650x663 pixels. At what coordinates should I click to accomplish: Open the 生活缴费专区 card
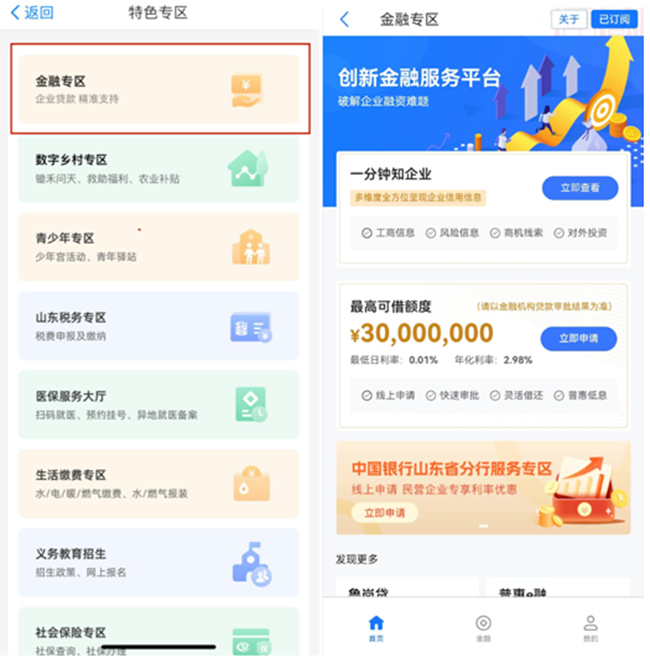(x=158, y=483)
